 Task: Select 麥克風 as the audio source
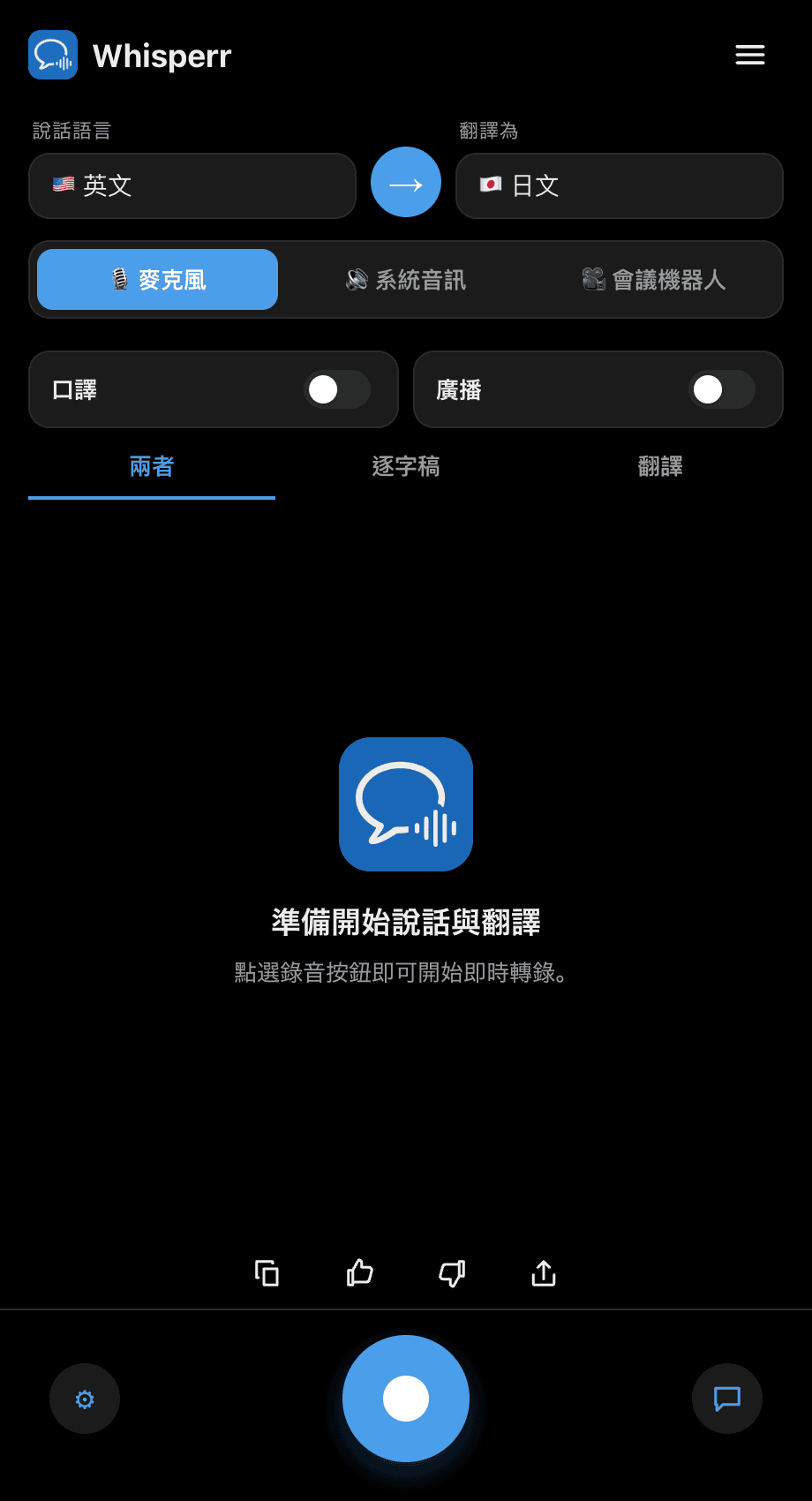[x=158, y=280]
